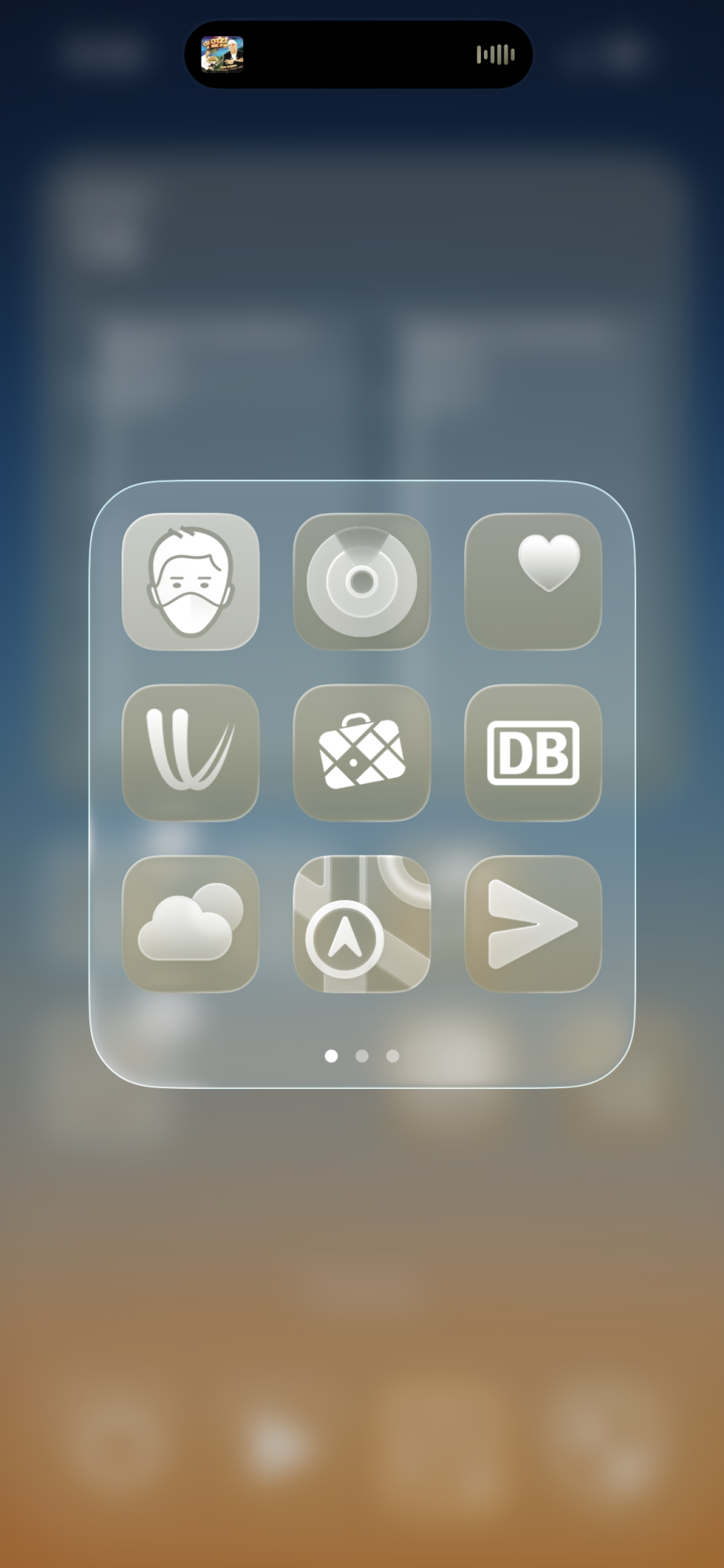Open the masked face app
This screenshot has width=724, height=1568.
191,581
